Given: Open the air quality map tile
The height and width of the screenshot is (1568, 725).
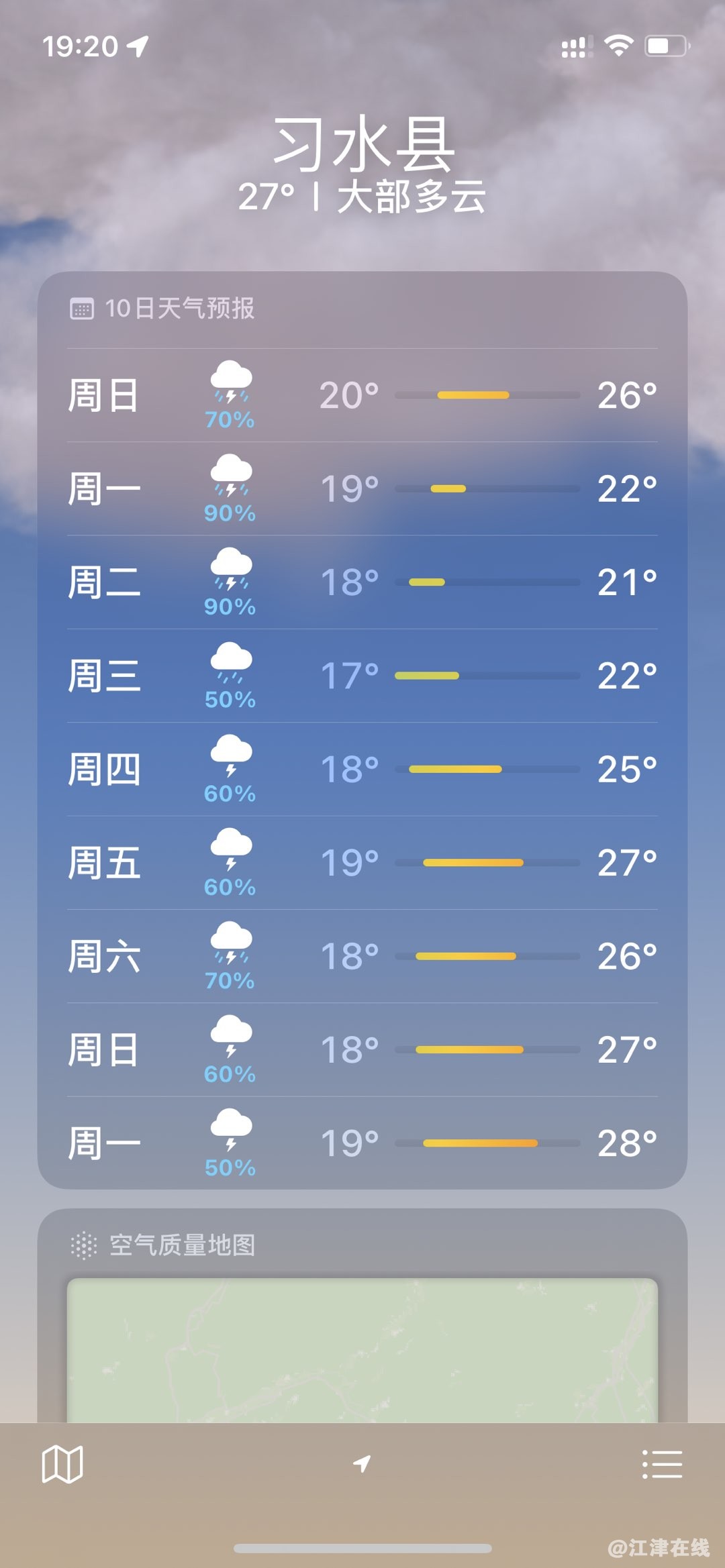Looking at the screenshot, I should (x=362, y=1349).
